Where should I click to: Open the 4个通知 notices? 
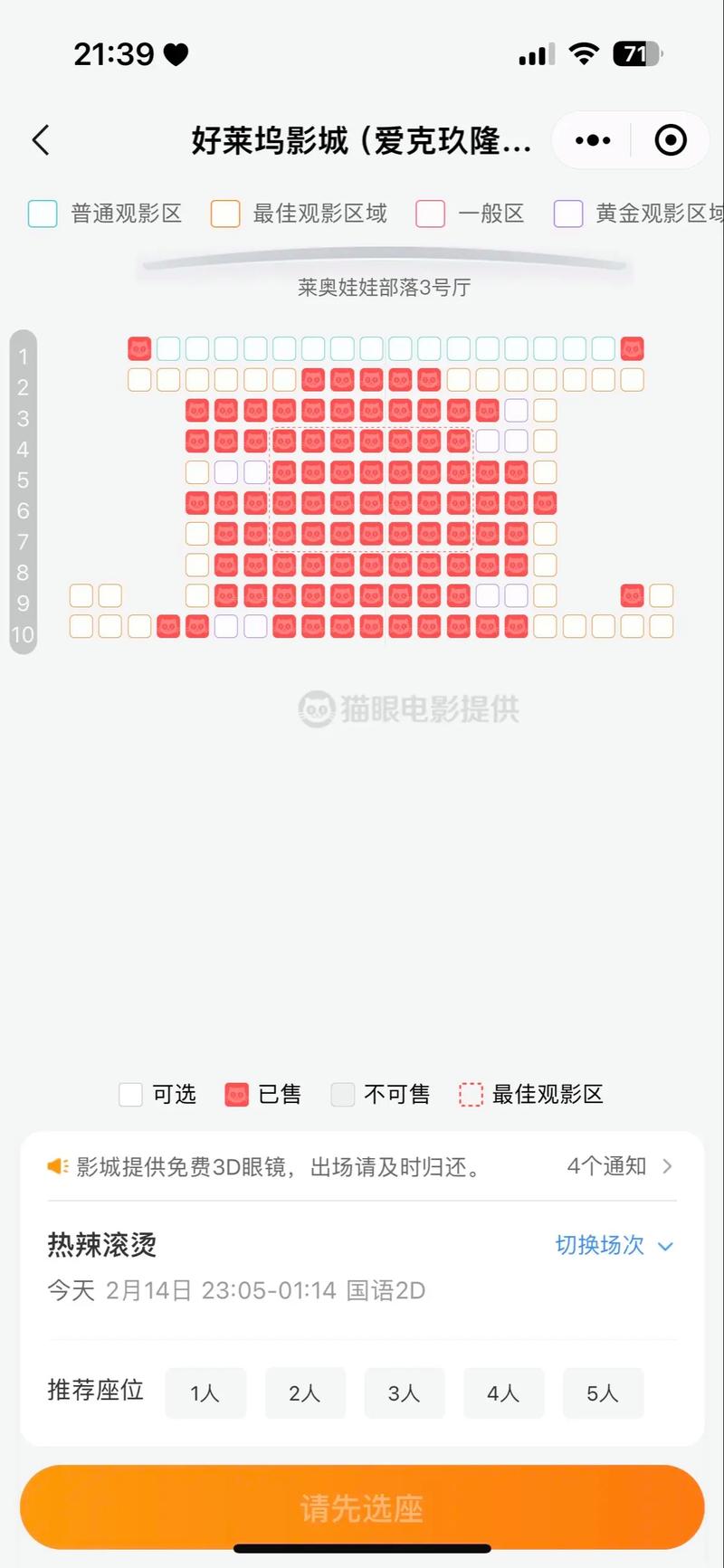[x=619, y=1166]
